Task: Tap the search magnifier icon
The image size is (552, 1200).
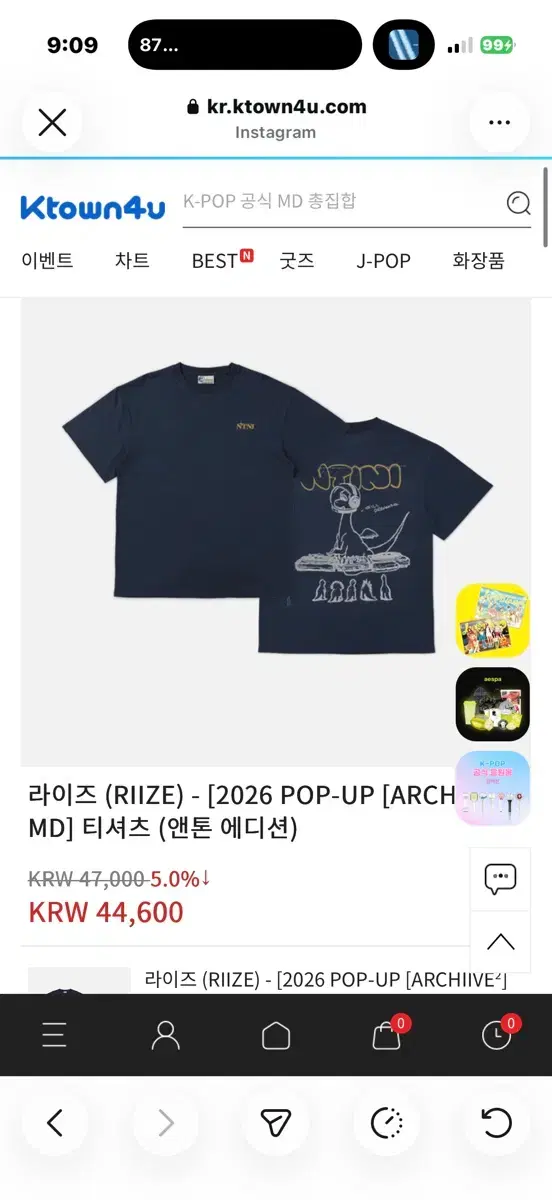Action: click(x=518, y=204)
